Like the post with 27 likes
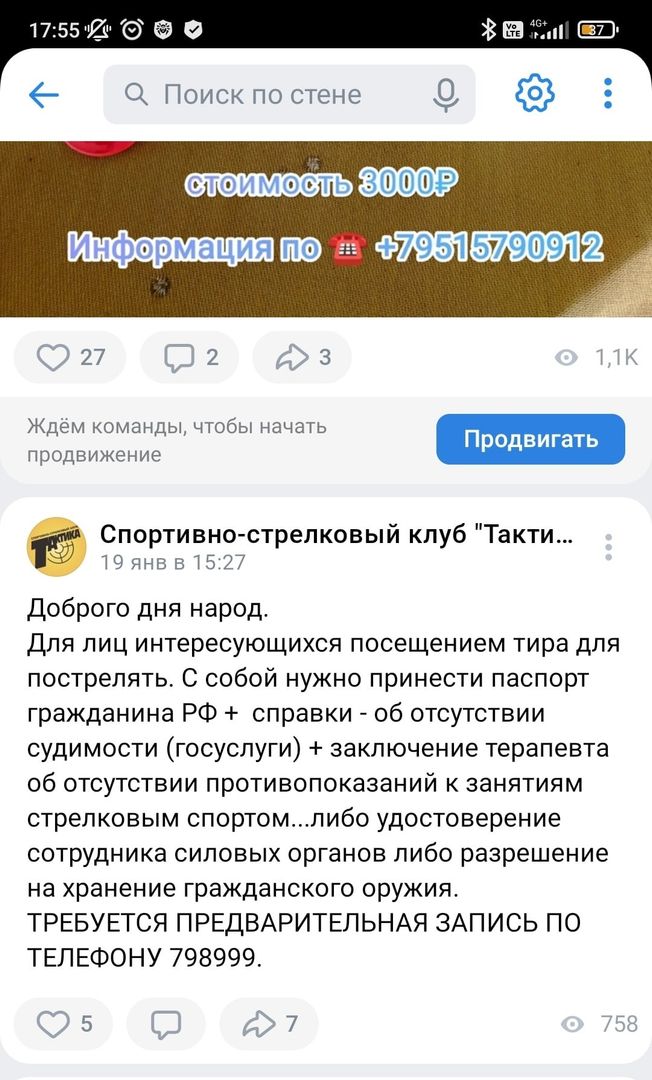Image resolution: width=652 pixels, height=1080 pixels. coord(70,357)
